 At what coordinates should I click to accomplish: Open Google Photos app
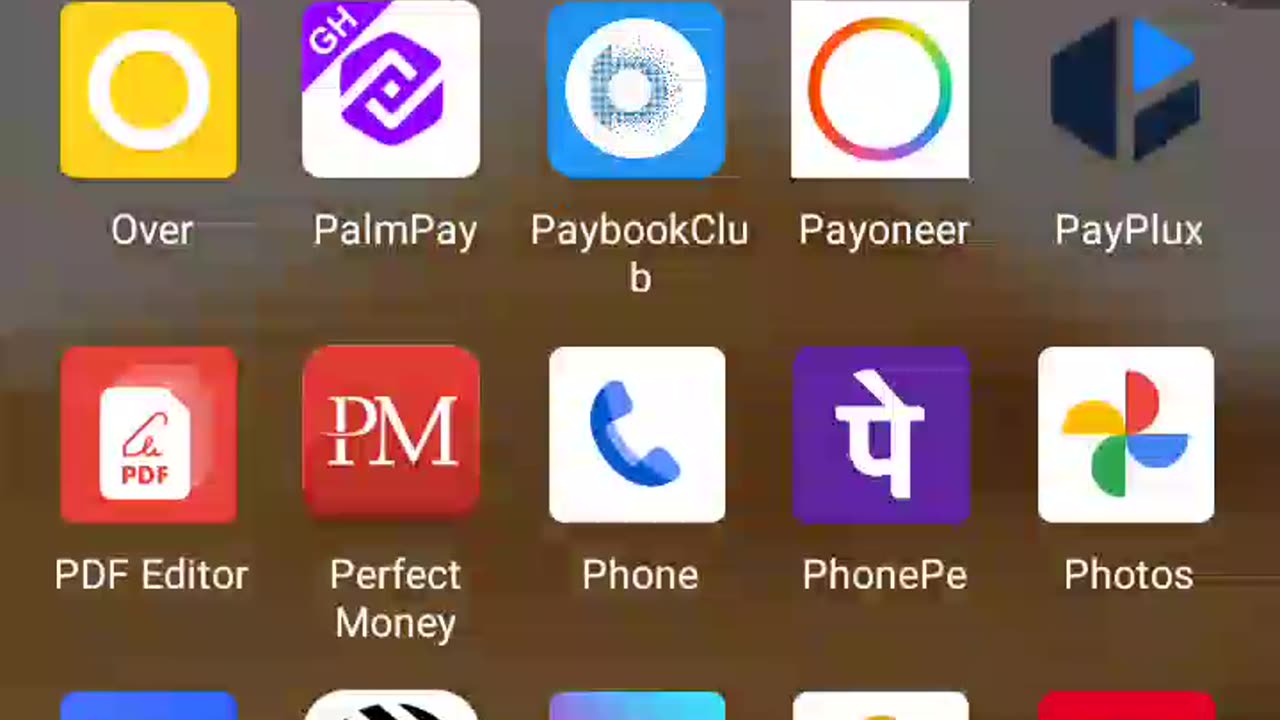click(1126, 435)
